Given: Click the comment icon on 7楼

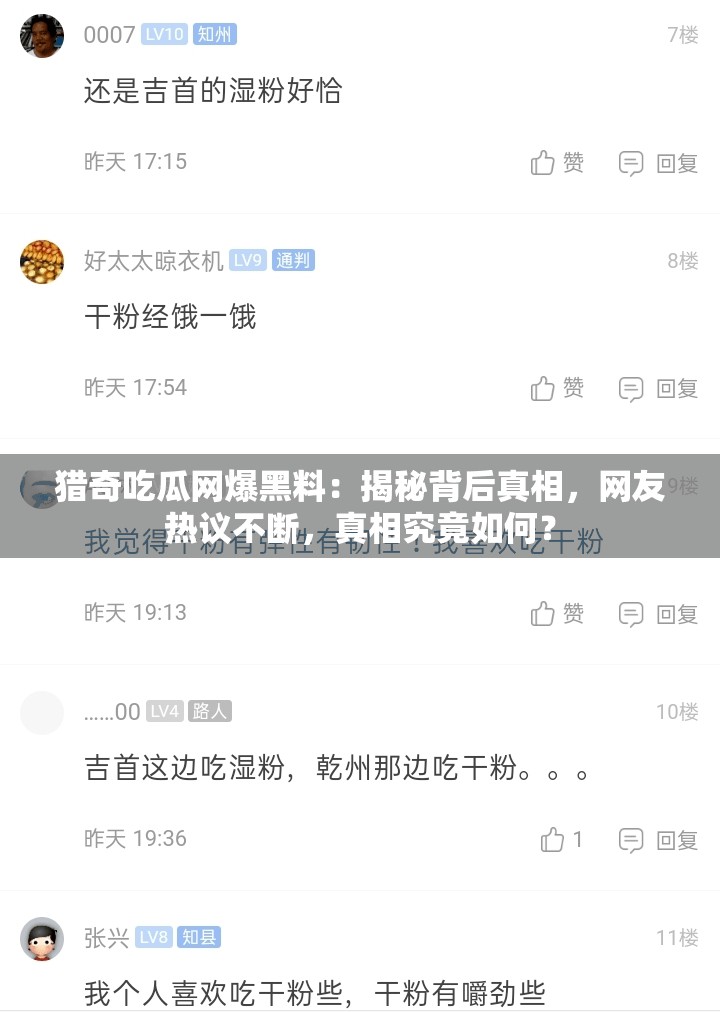Looking at the screenshot, I should (629, 162).
